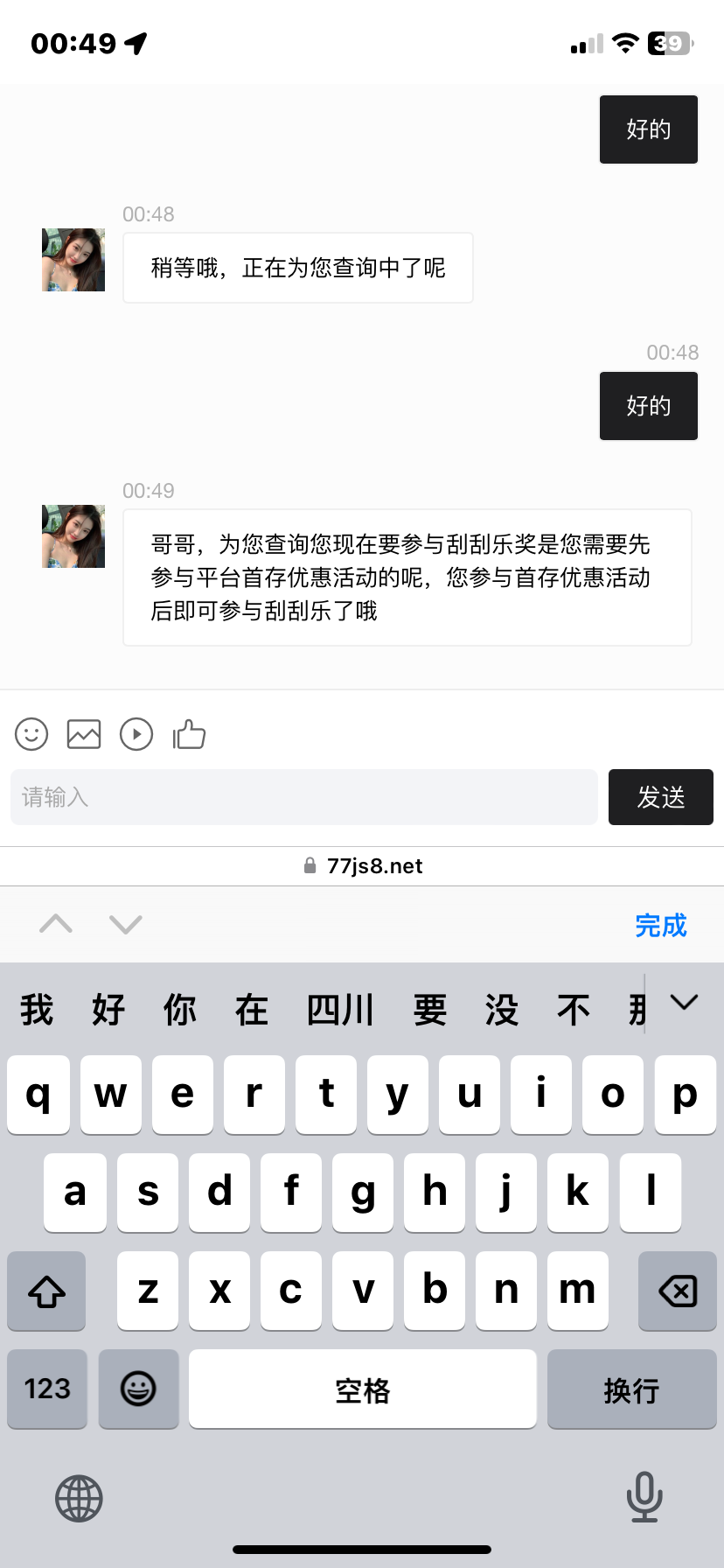Tap the backspace key

(677, 1291)
